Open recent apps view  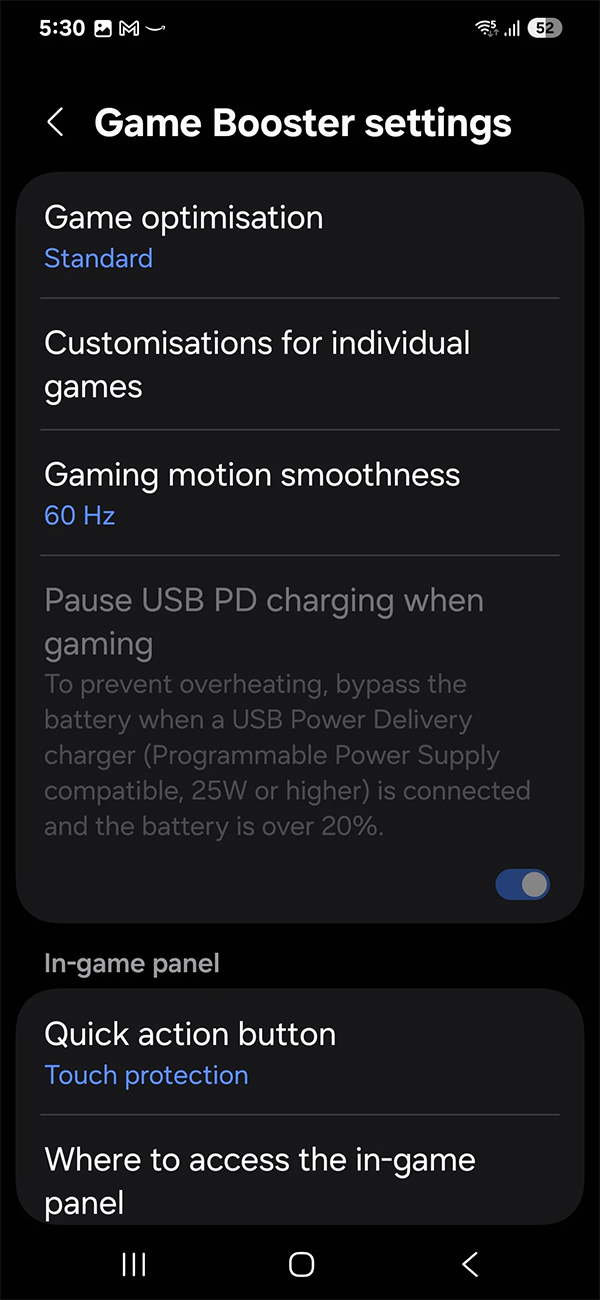click(x=134, y=1264)
